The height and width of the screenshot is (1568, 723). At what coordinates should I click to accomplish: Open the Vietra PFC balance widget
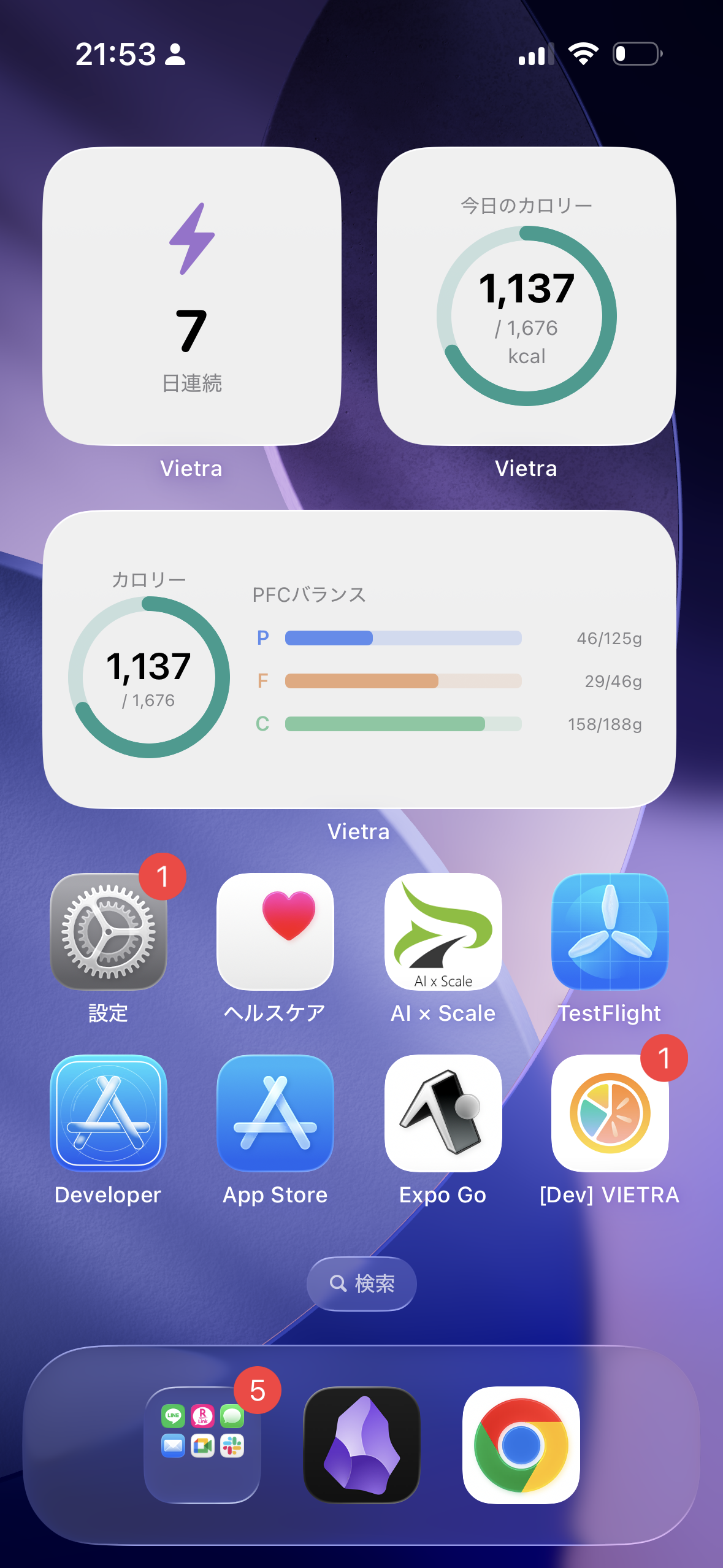click(359, 659)
